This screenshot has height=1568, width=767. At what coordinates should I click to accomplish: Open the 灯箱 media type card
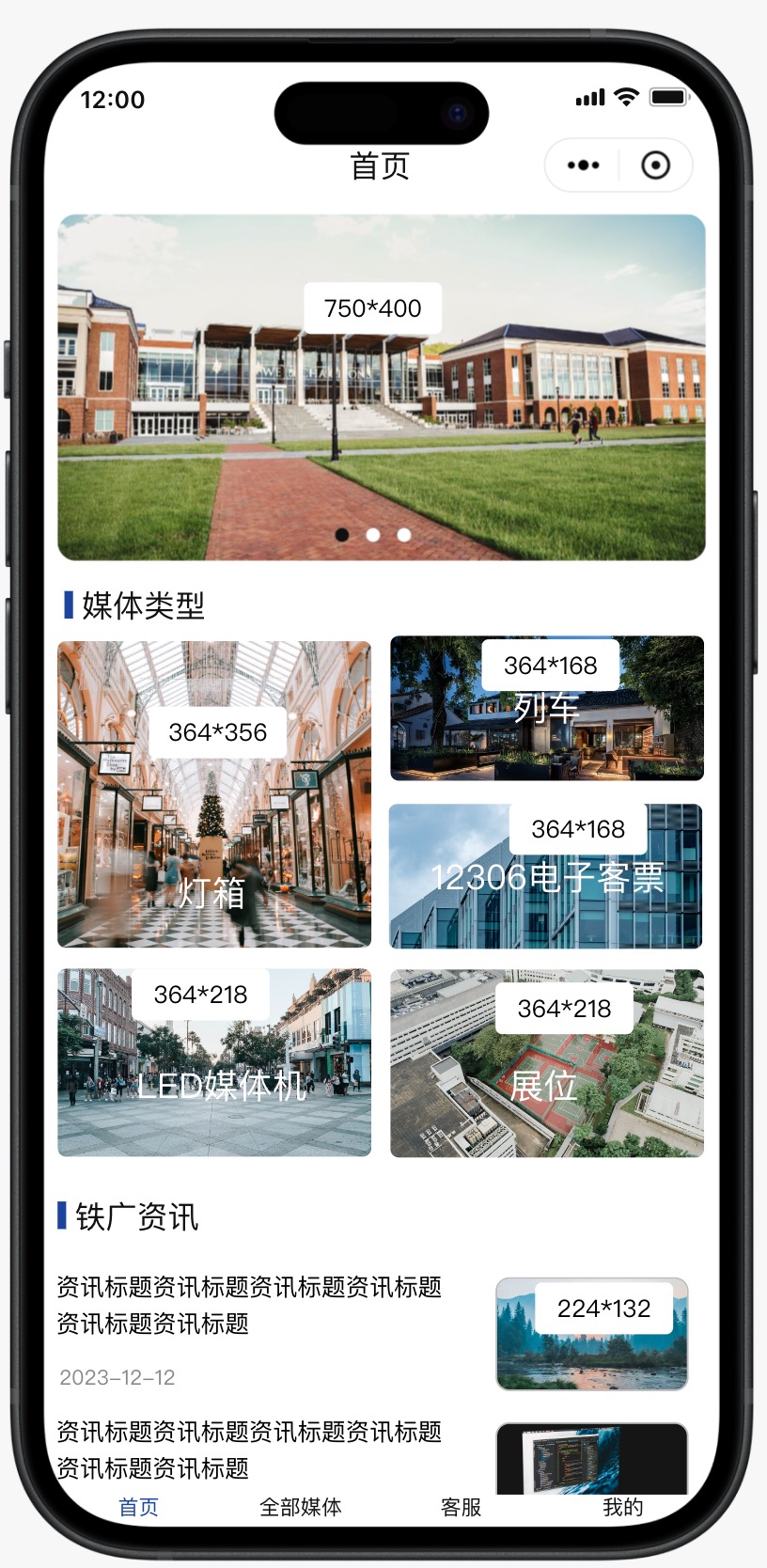214,794
